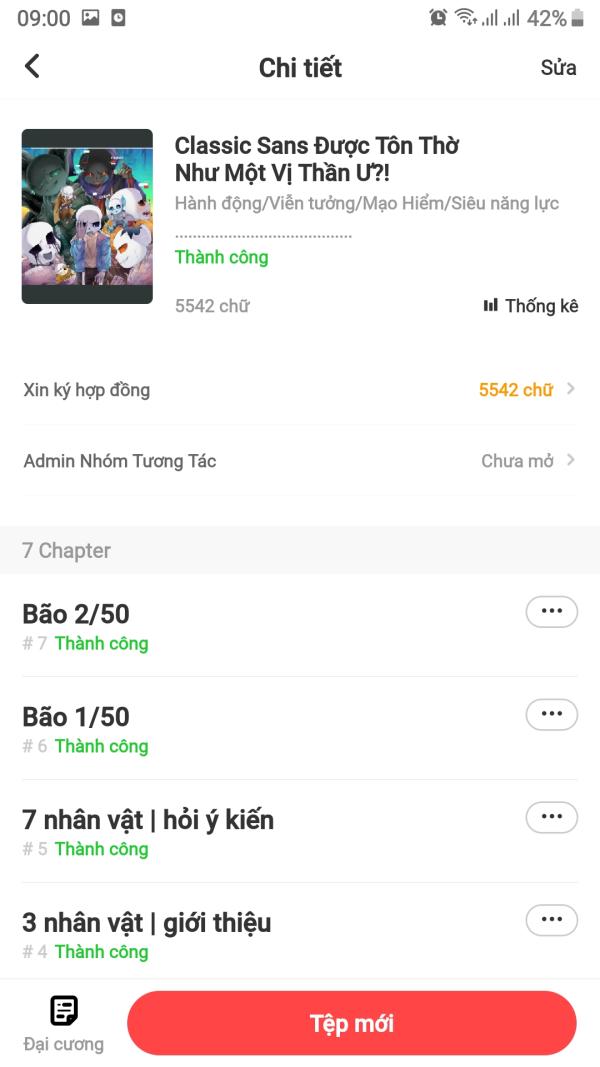Go back using the top arrow
The height and width of the screenshot is (1067, 600).
33,66
